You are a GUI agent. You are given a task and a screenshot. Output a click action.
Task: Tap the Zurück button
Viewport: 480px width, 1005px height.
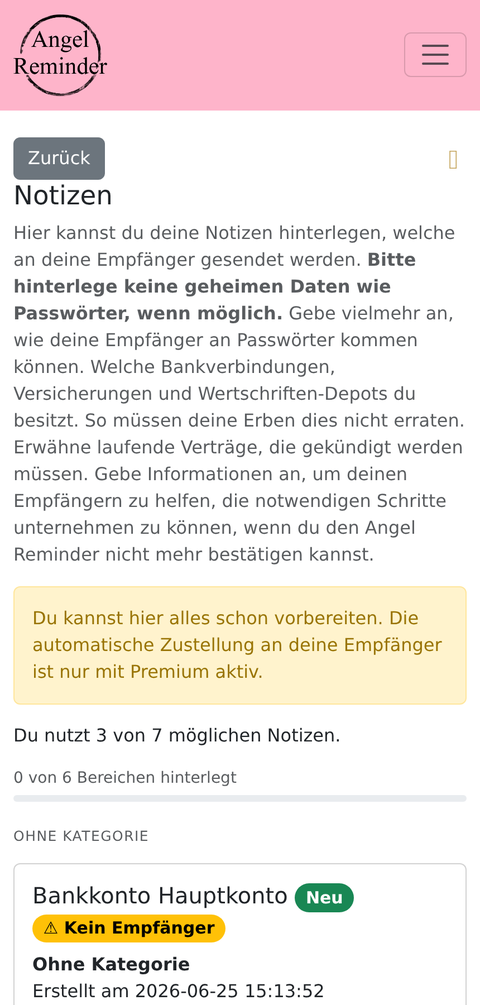pyautogui.click(x=59, y=158)
